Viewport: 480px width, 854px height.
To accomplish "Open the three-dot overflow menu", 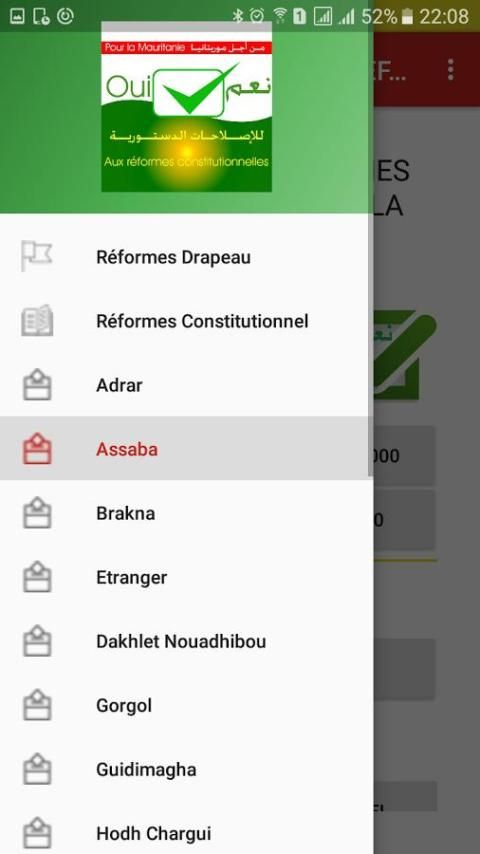I will [x=451, y=70].
